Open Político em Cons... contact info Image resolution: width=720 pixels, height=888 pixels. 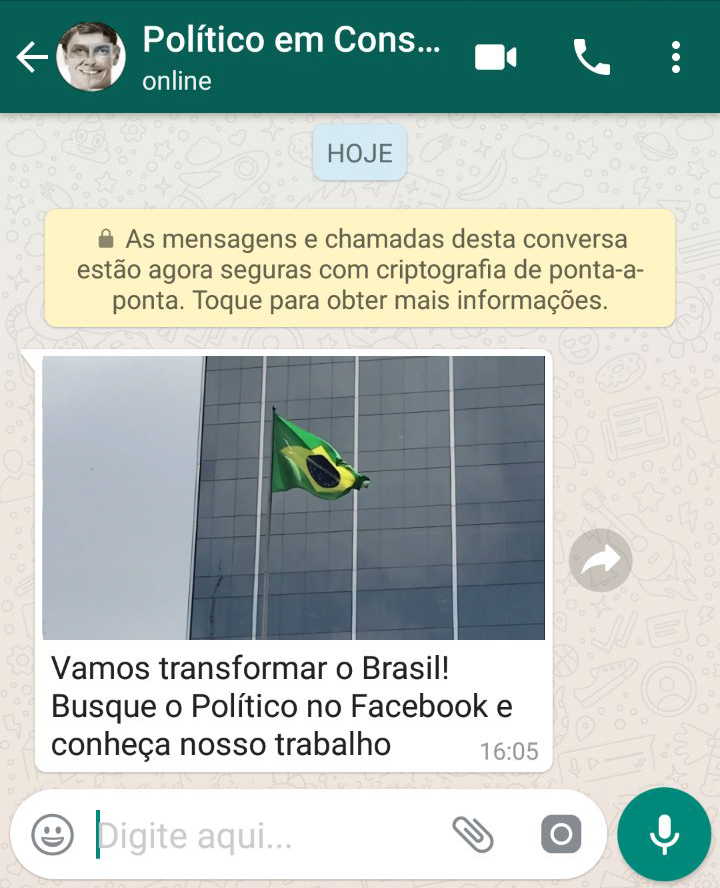click(290, 57)
